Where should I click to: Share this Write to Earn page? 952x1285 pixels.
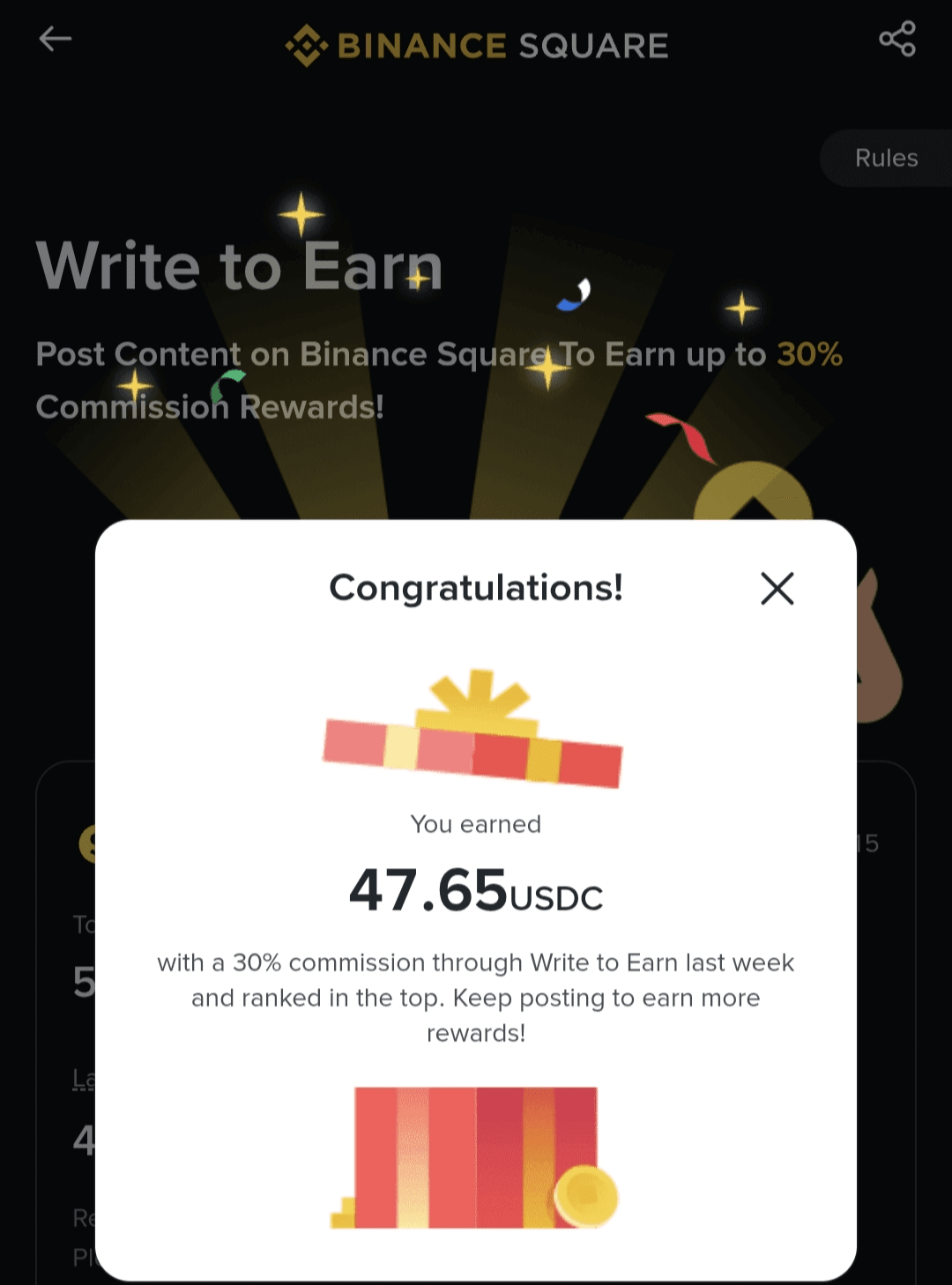[x=896, y=40]
